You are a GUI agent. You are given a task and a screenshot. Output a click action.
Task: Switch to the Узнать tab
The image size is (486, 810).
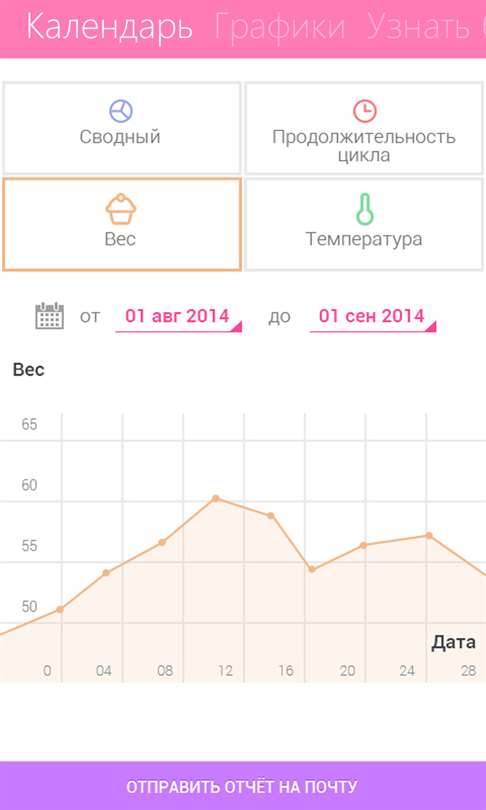(426, 27)
